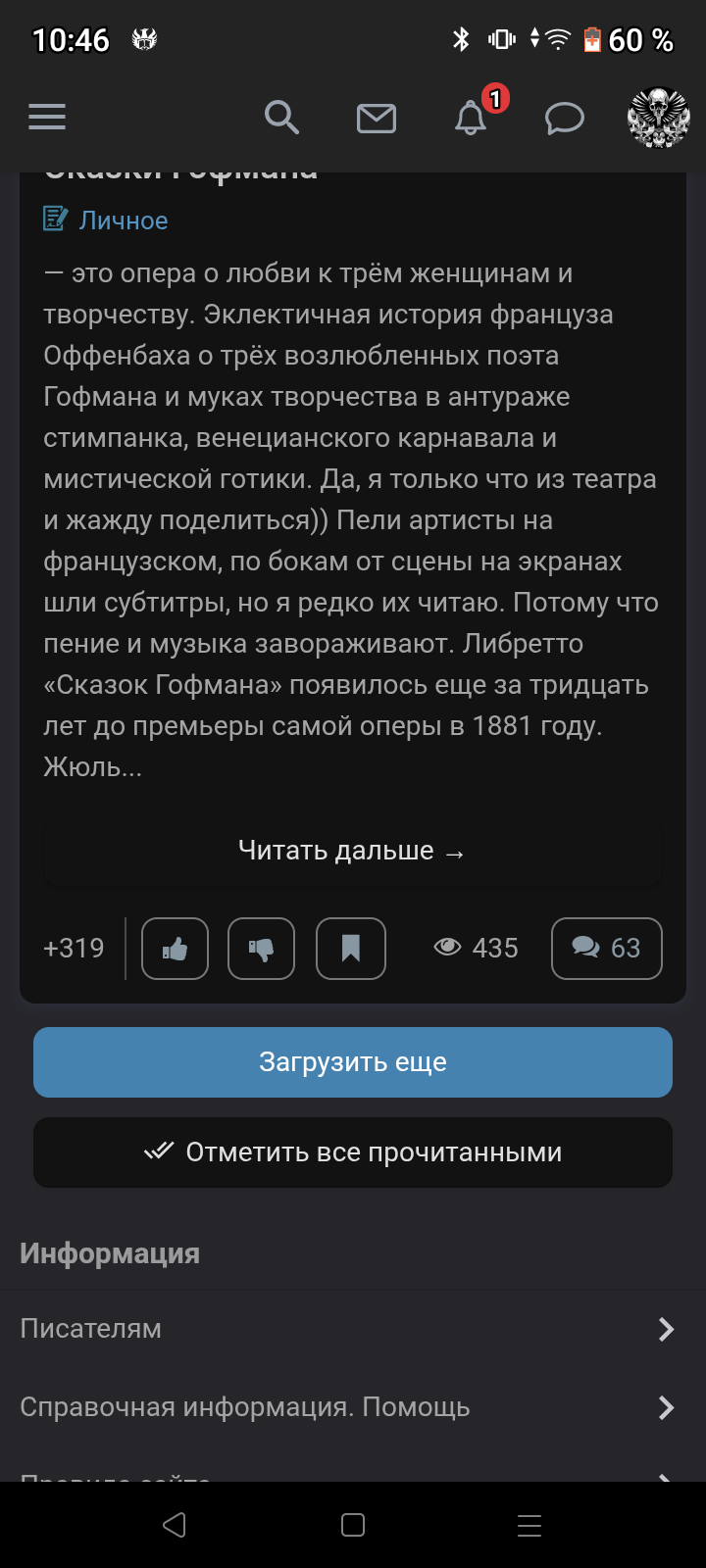Open the 63 comments button

[606, 949]
